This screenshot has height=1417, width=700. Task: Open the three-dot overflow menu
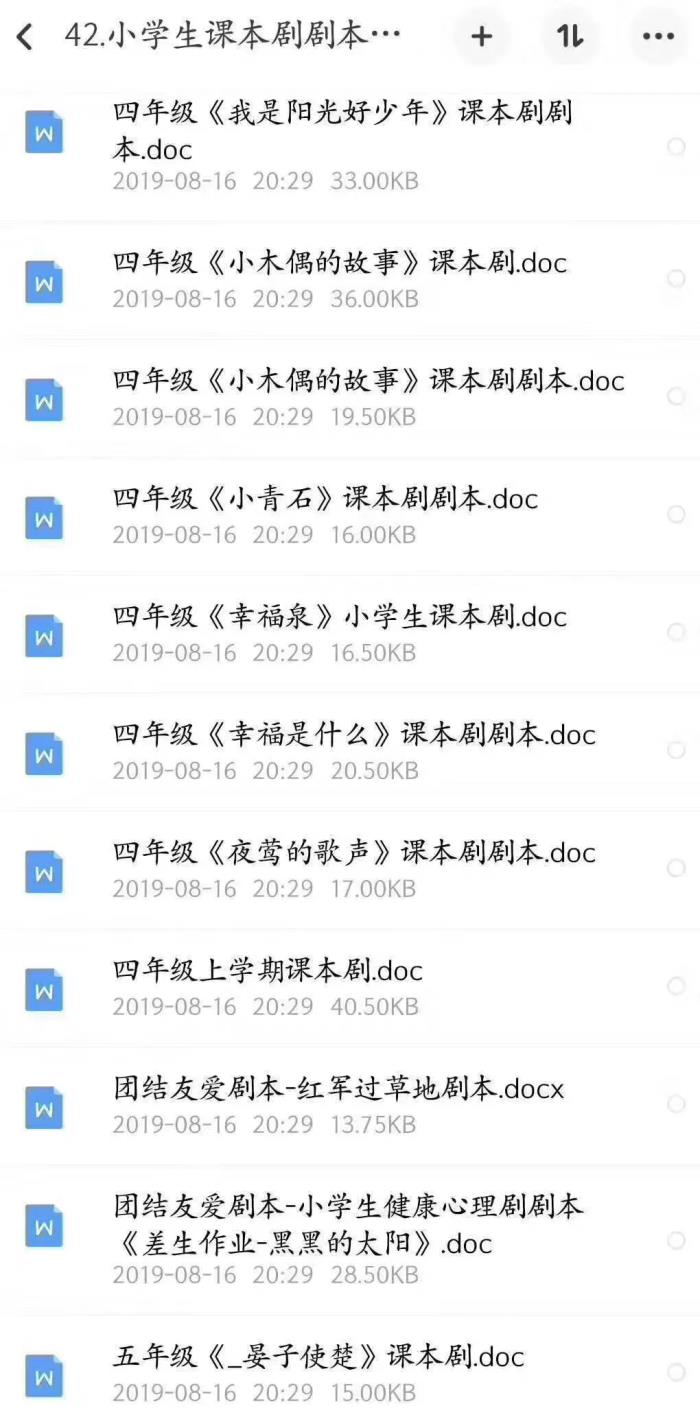[658, 37]
